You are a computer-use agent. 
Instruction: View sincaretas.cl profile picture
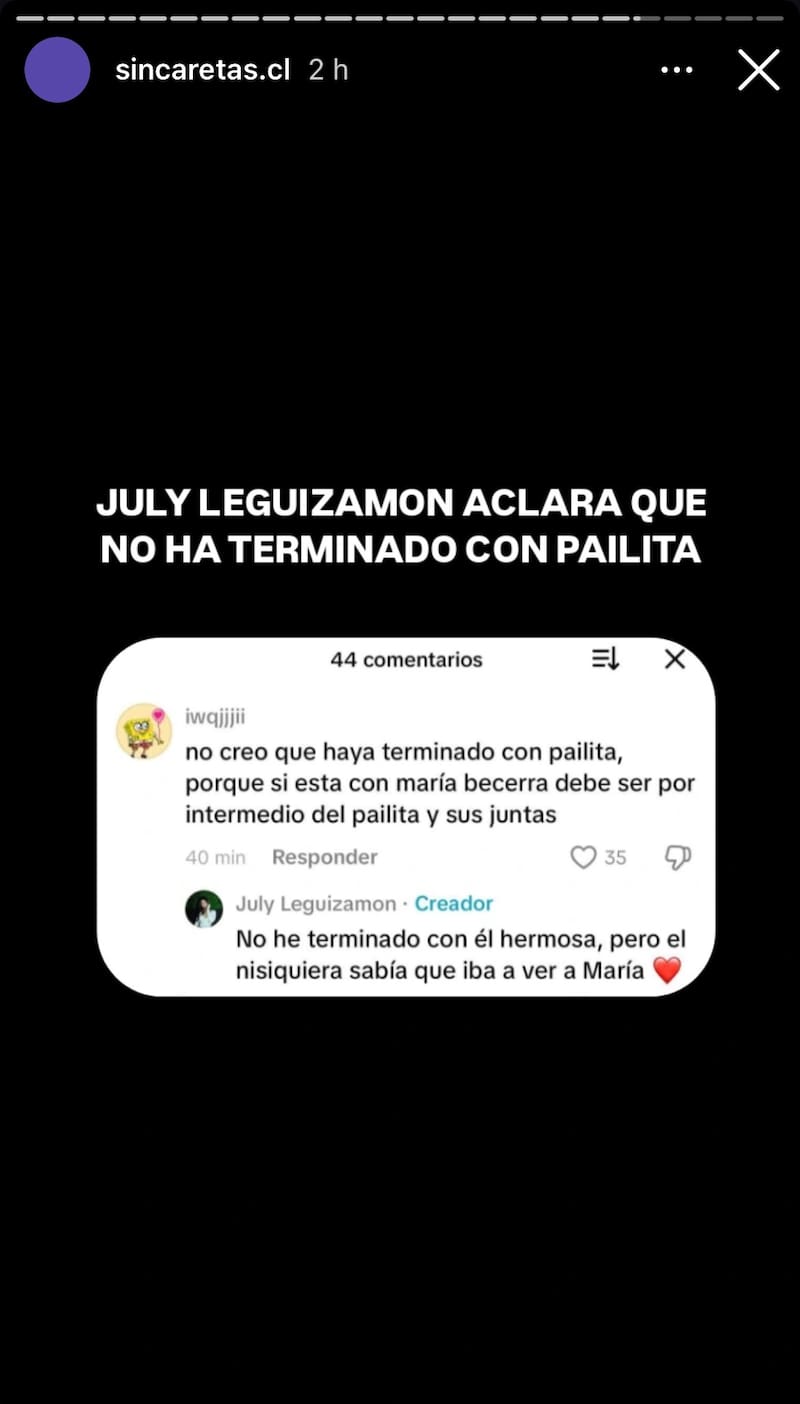tap(57, 70)
